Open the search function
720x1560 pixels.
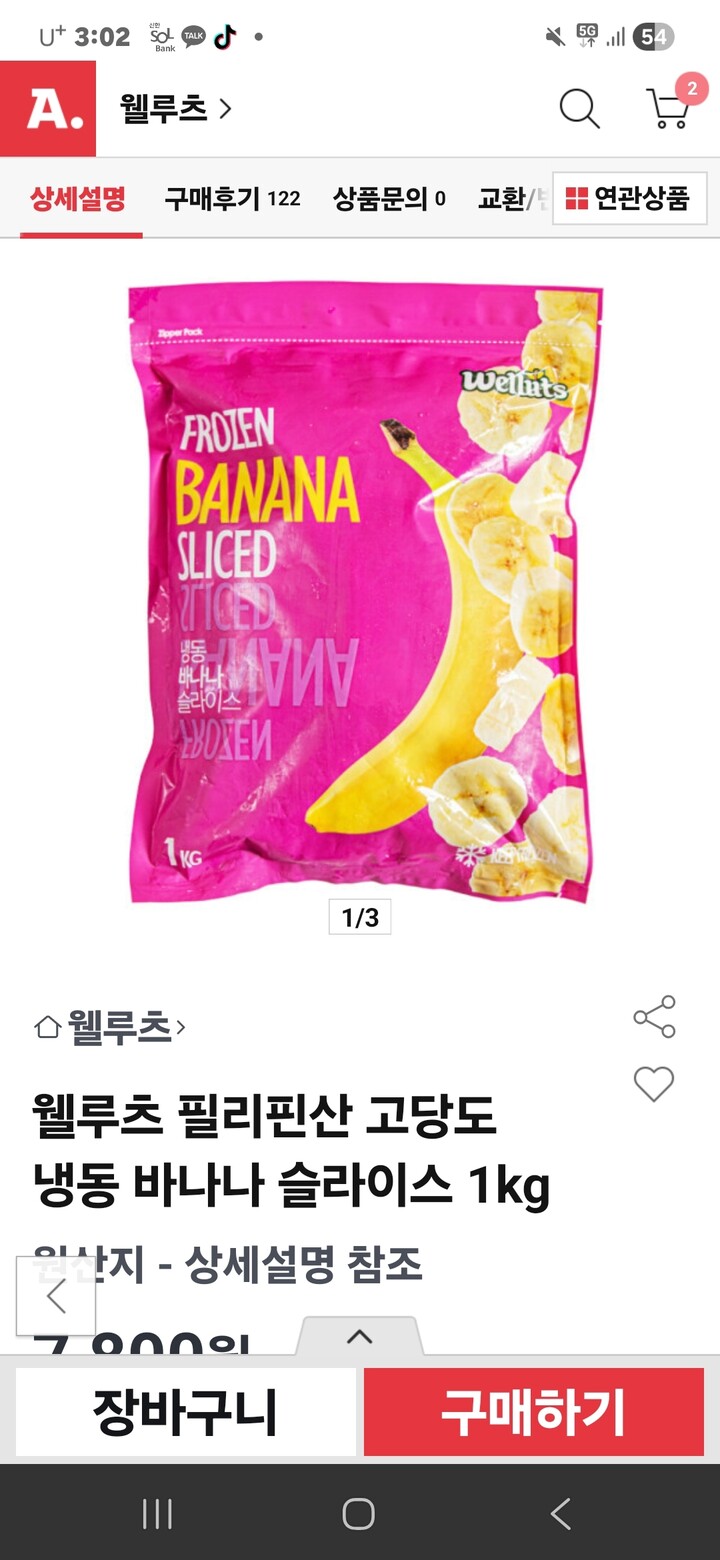pos(580,110)
